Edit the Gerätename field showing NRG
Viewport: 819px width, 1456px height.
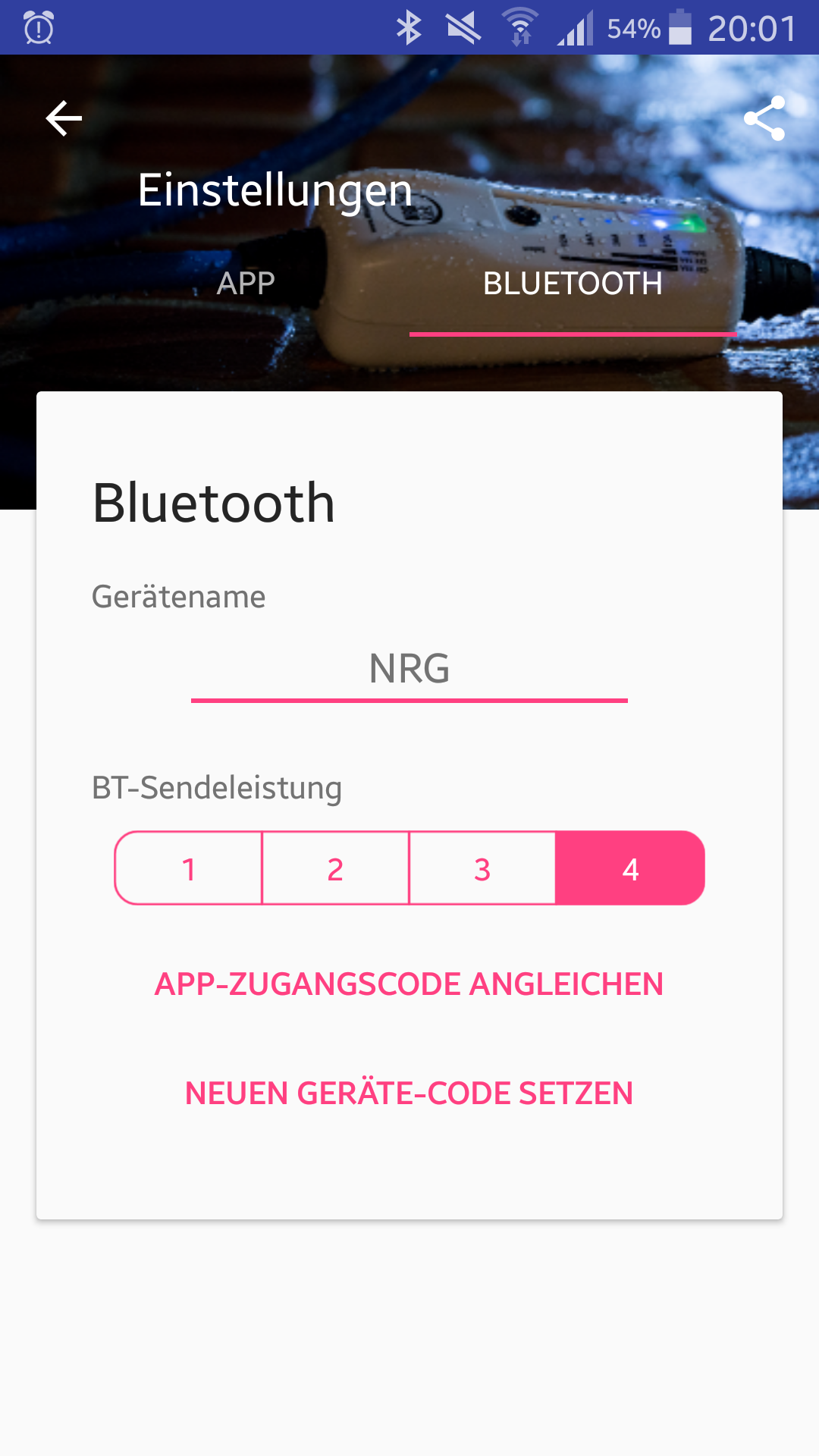(409, 669)
